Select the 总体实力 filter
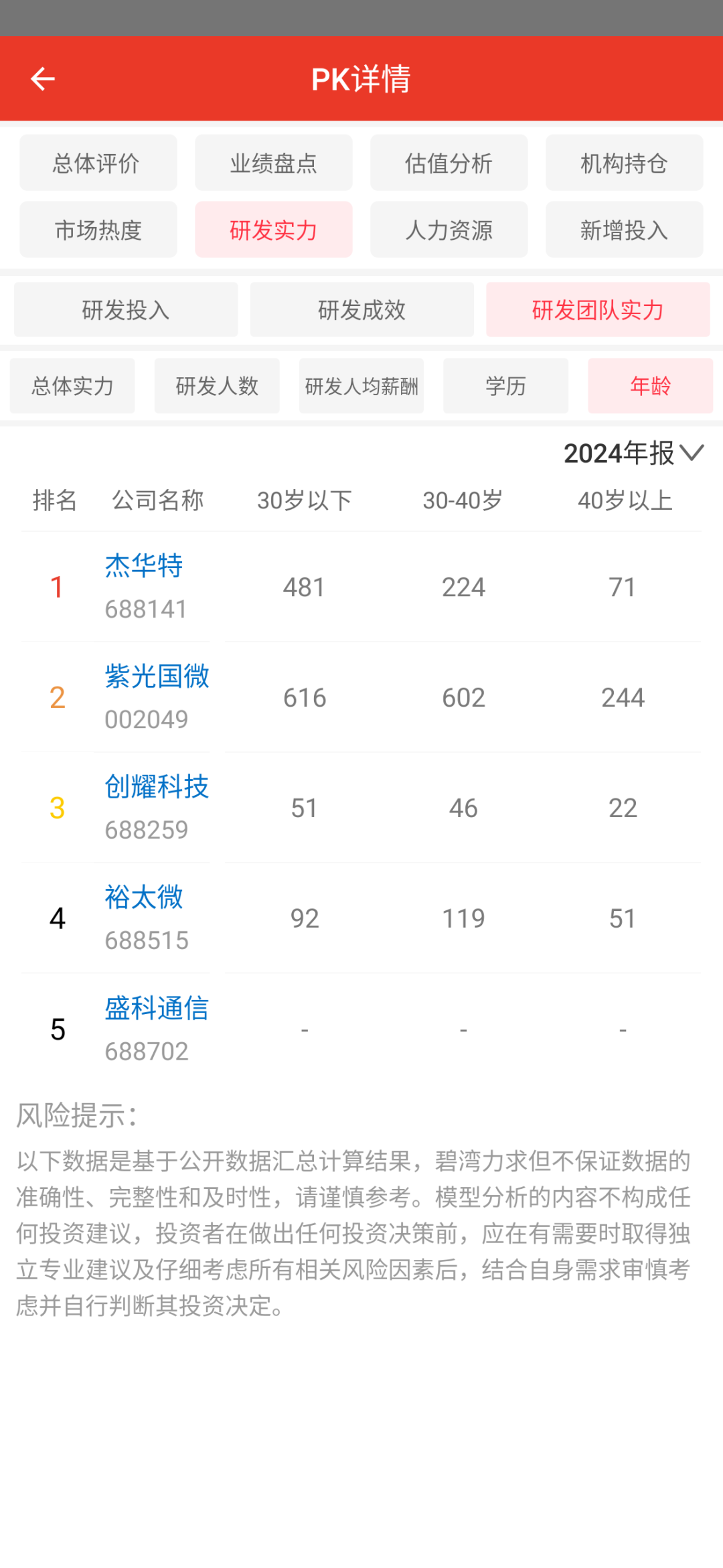 [x=72, y=386]
